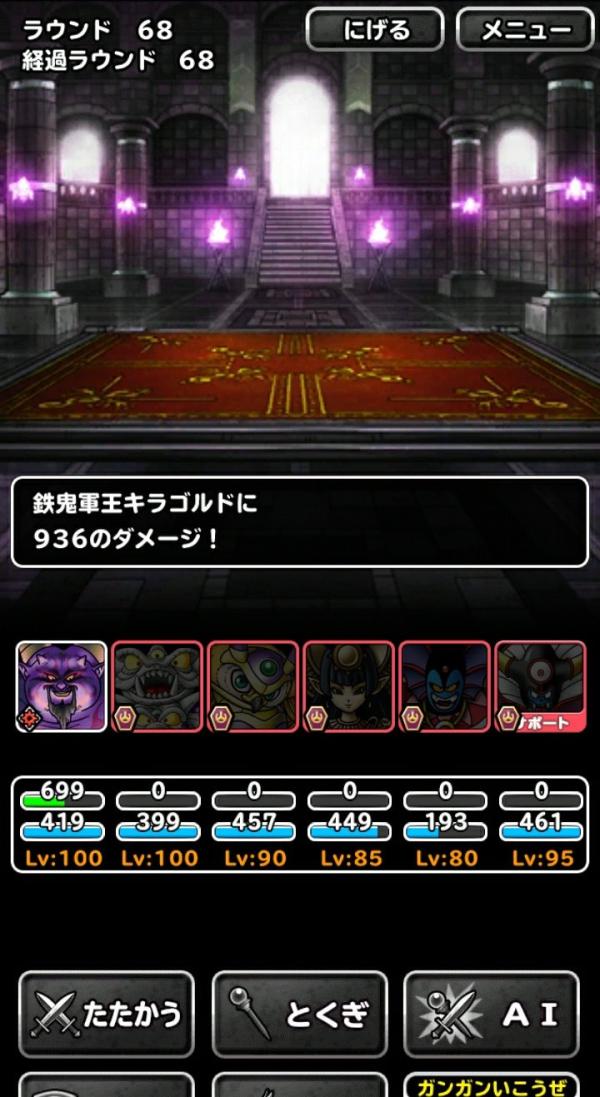Viewport: 600px width, 1097px height.
Task: Select the サポート support monster portrait
Action: (x=541, y=687)
